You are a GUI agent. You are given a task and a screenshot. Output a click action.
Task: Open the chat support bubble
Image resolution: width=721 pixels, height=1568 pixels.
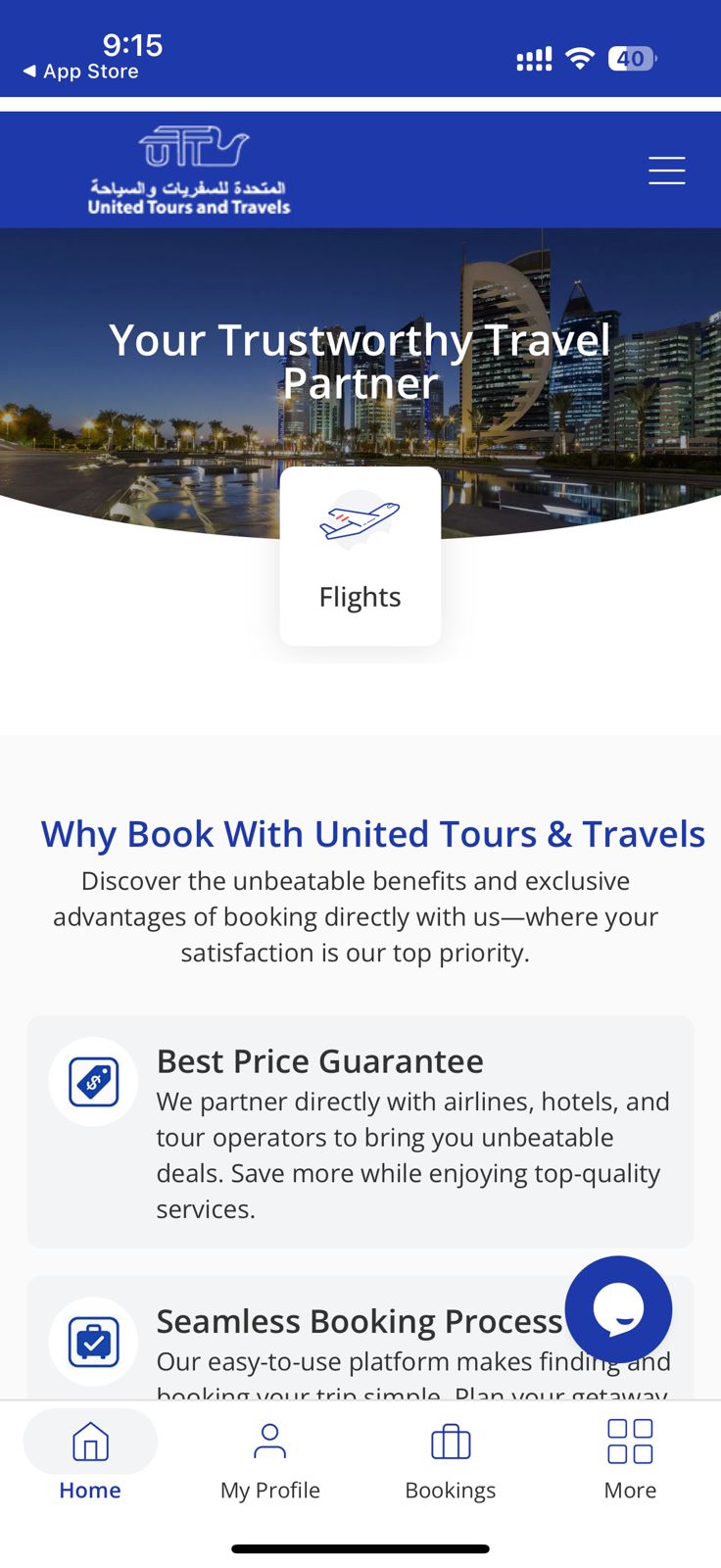[618, 1309]
